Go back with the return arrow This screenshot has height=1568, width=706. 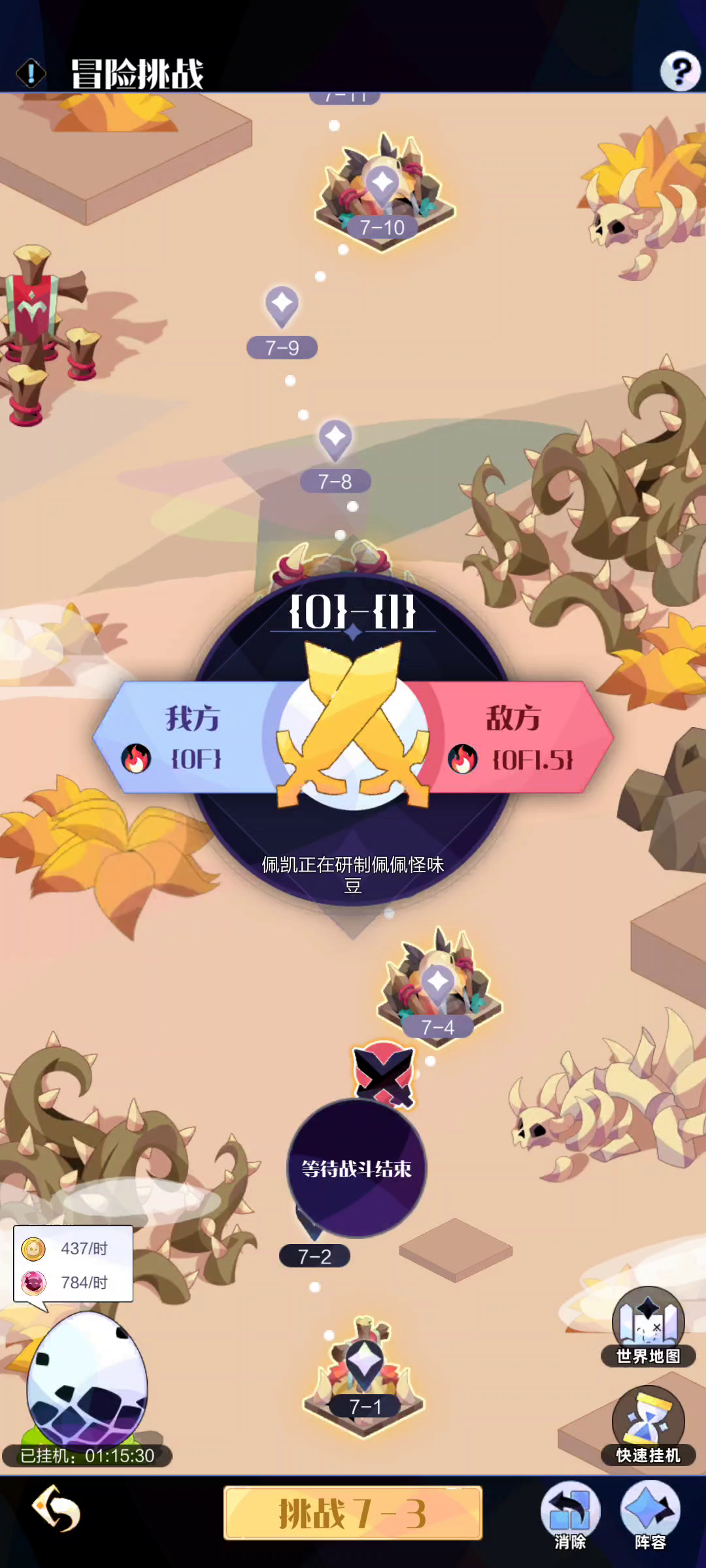56,1509
